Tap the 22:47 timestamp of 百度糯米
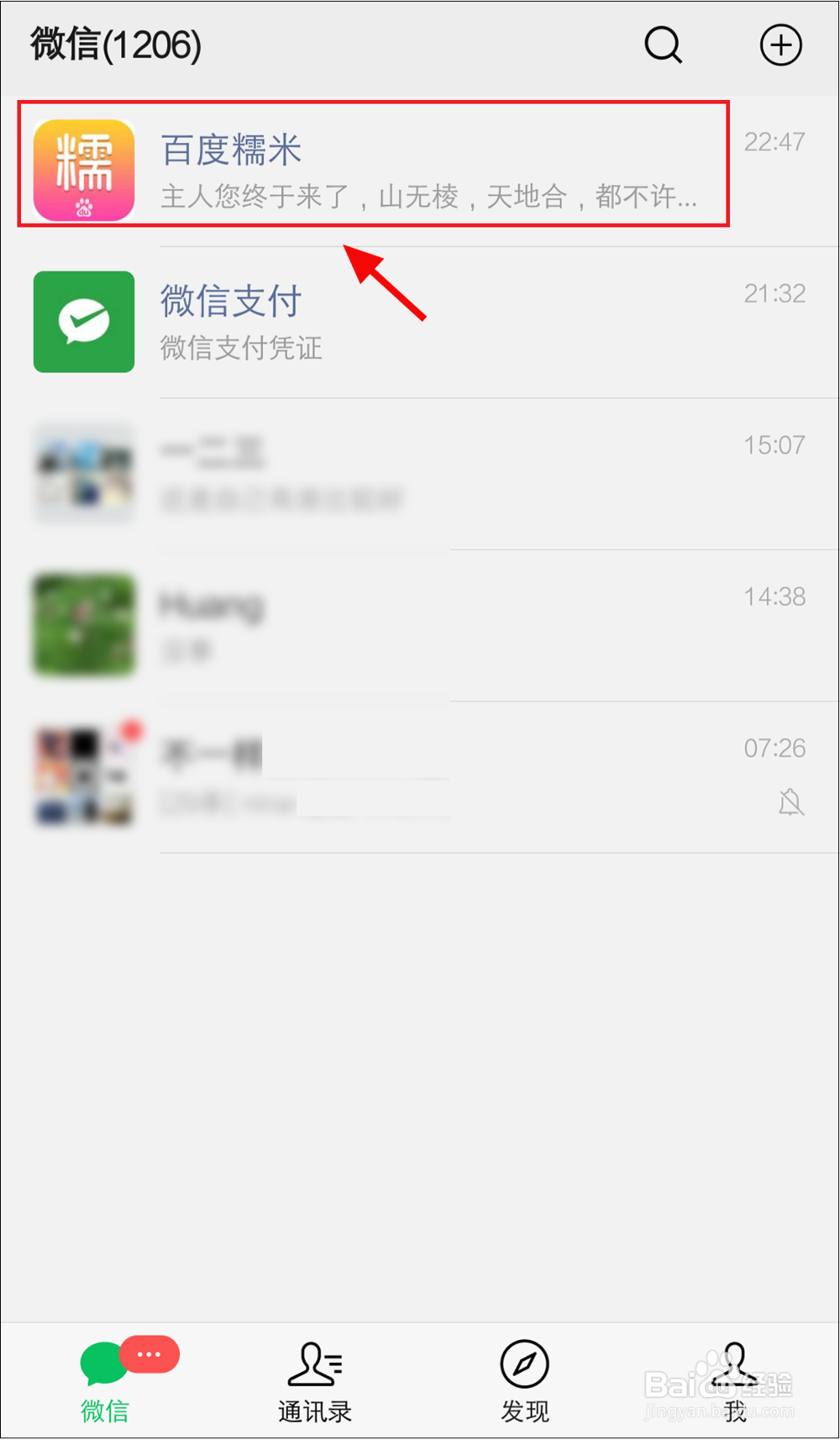The width and height of the screenshot is (840, 1440). (773, 142)
